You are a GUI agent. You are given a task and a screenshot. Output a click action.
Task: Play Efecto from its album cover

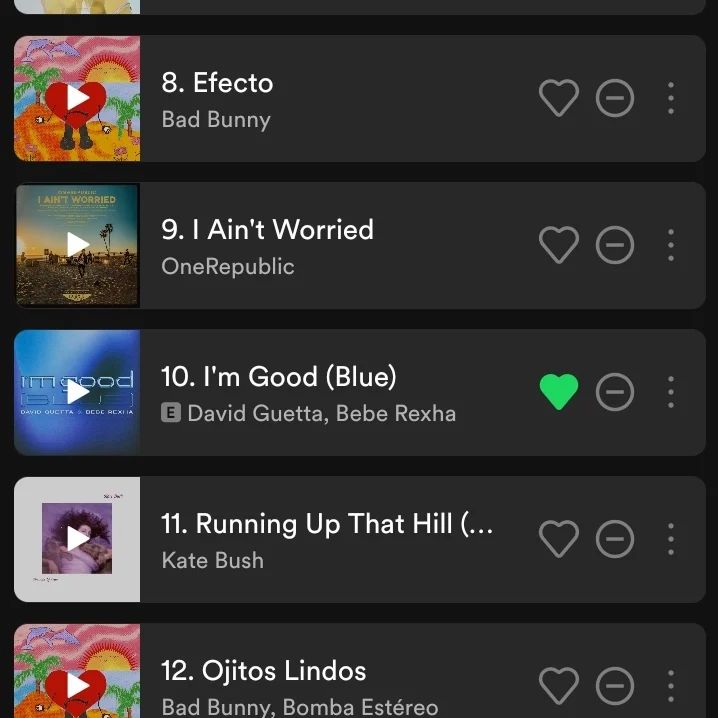point(77,98)
